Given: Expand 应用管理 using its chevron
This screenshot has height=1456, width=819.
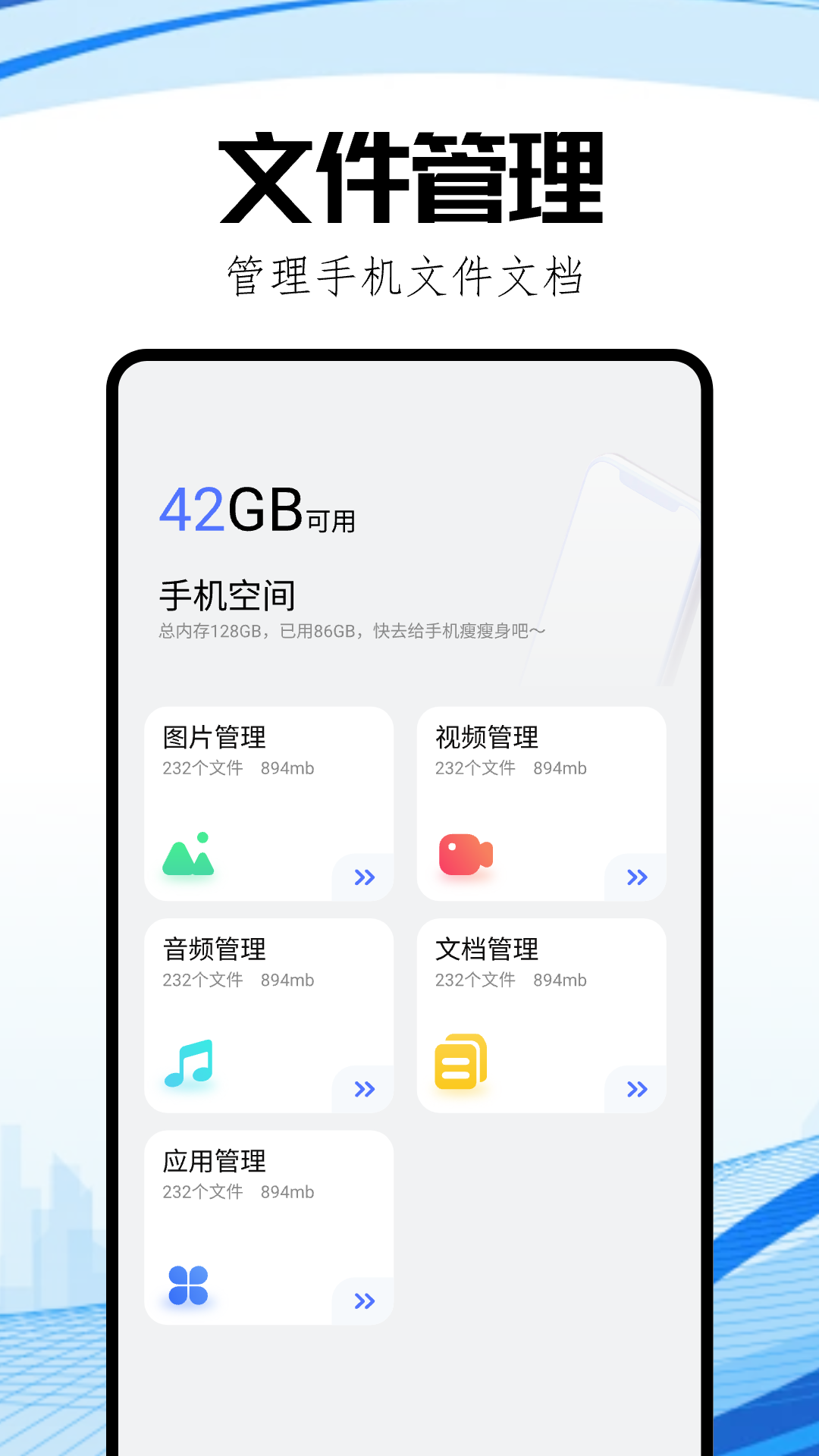Looking at the screenshot, I should (366, 1301).
